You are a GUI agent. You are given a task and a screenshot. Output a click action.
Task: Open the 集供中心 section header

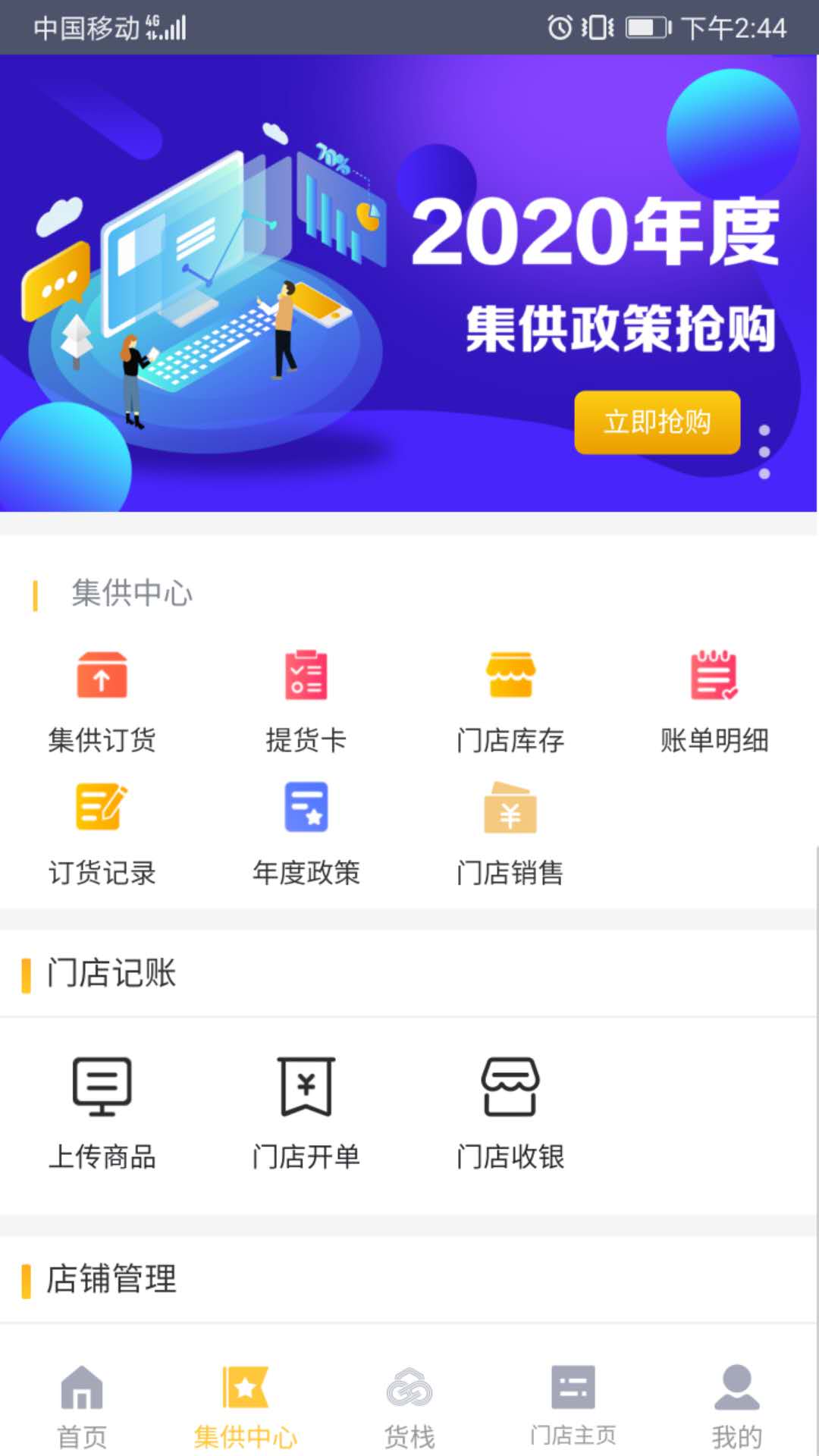(x=130, y=595)
